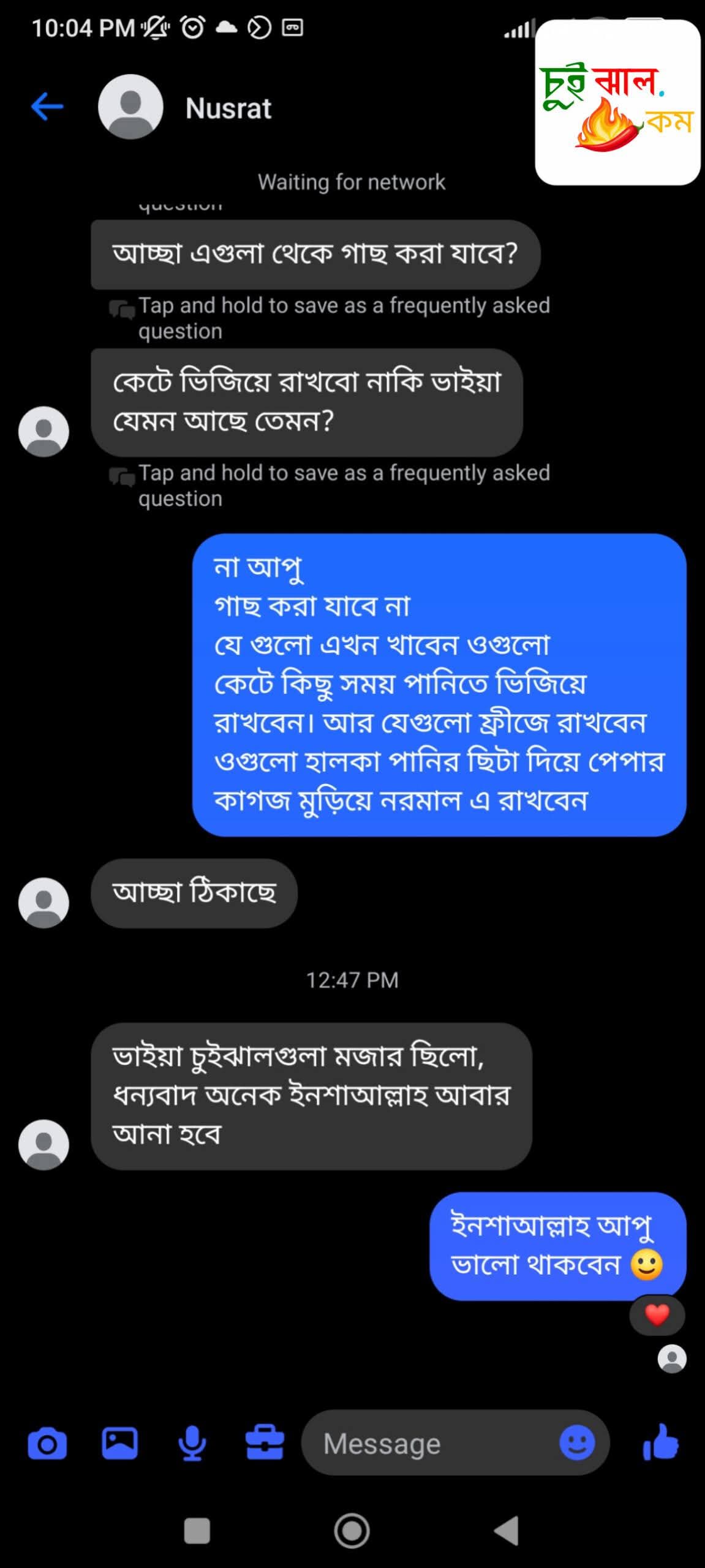View the heart reaction on last message
The image size is (705, 1568).
pyautogui.click(x=657, y=1314)
